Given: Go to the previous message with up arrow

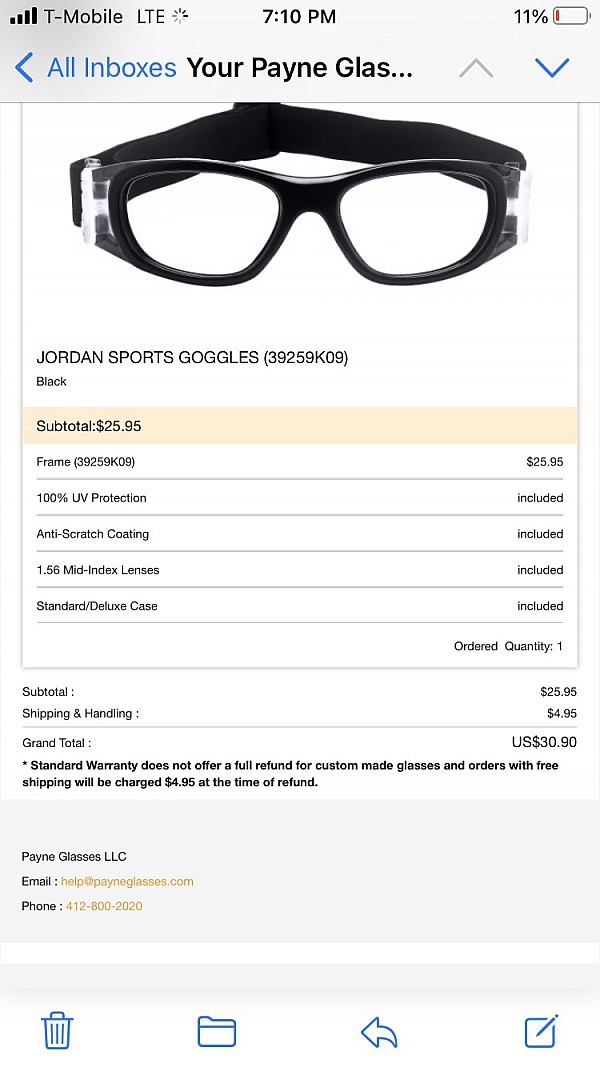Looking at the screenshot, I should [x=476, y=68].
